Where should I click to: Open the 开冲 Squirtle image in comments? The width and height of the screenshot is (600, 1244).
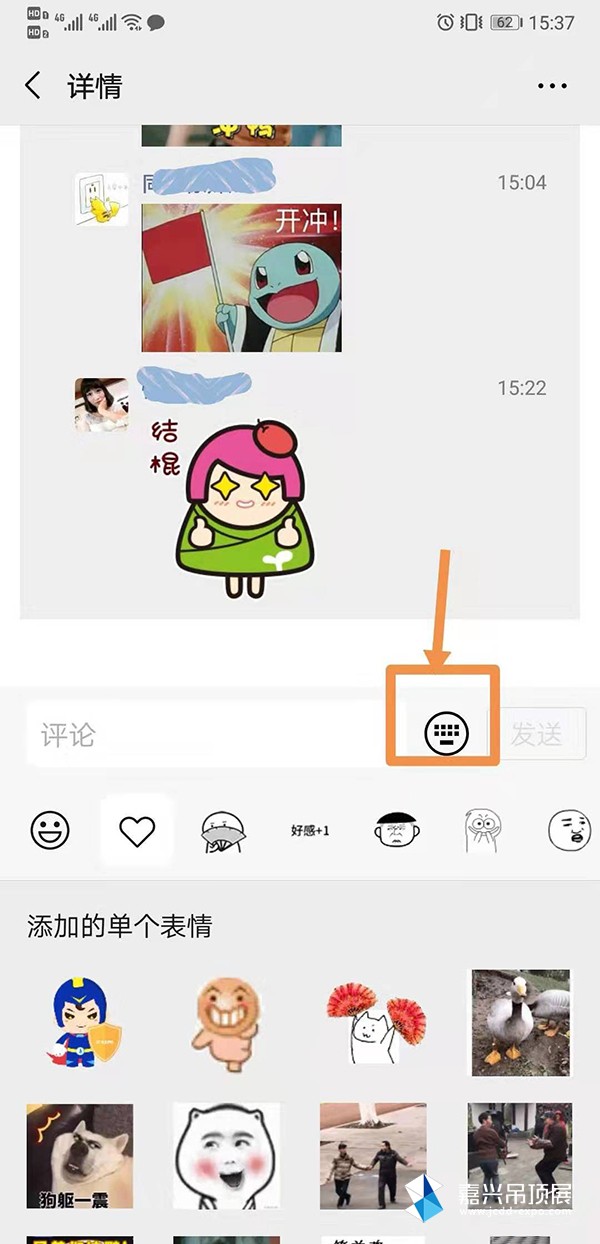pyautogui.click(x=241, y=278)
